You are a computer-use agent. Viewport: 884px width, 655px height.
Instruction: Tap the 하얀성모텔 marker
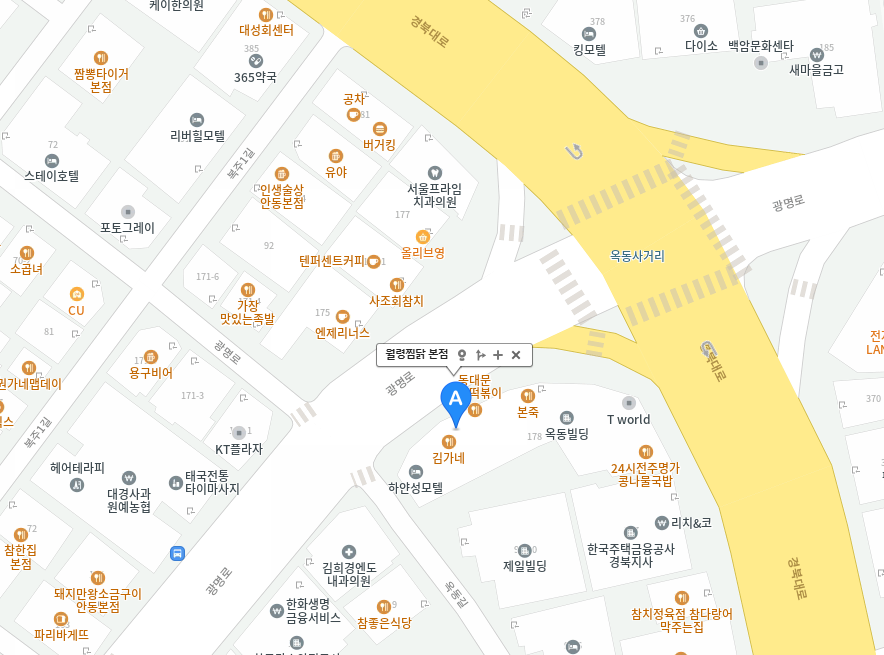tap(416, 472)
